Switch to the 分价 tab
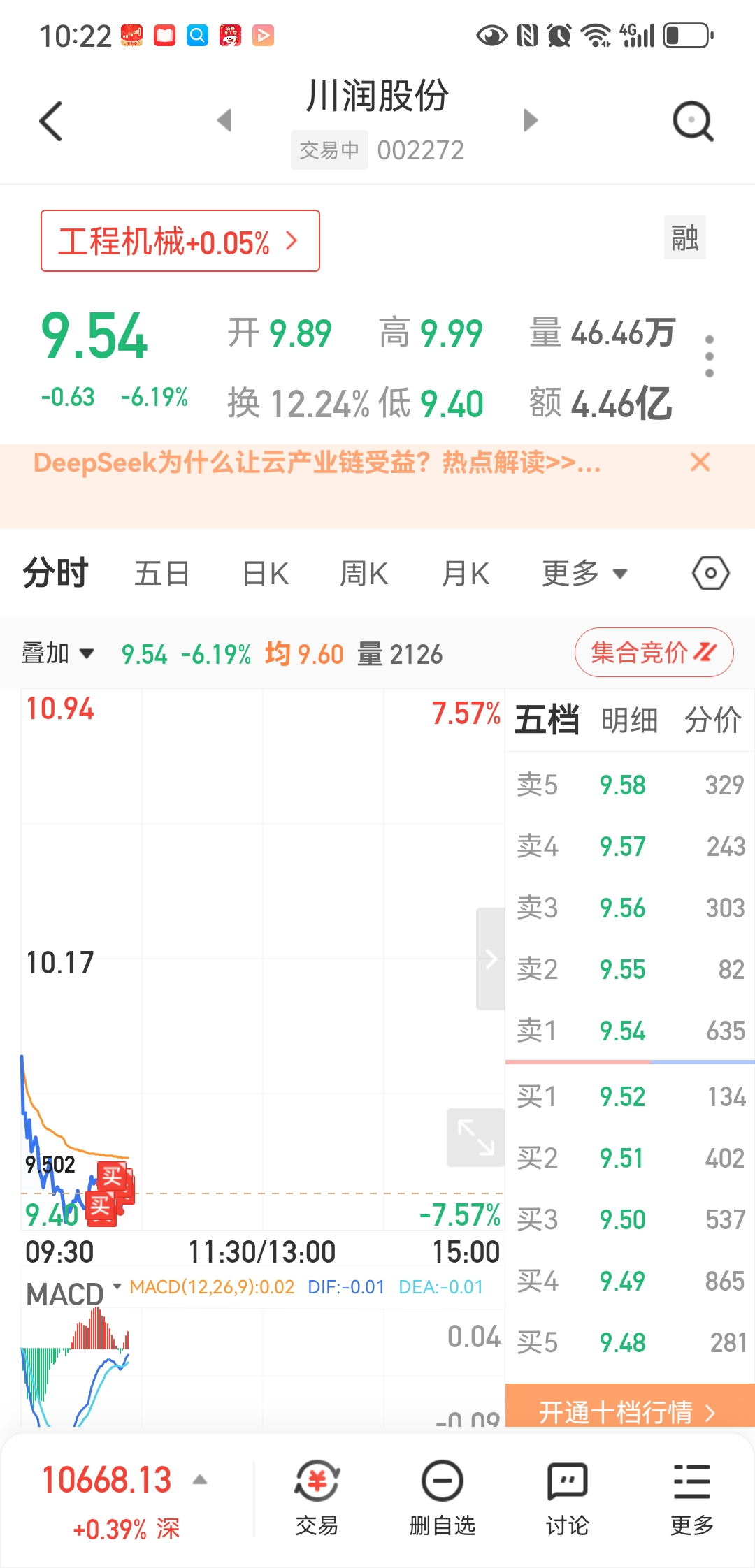755x1568 pixels. (x=712, y=720)
